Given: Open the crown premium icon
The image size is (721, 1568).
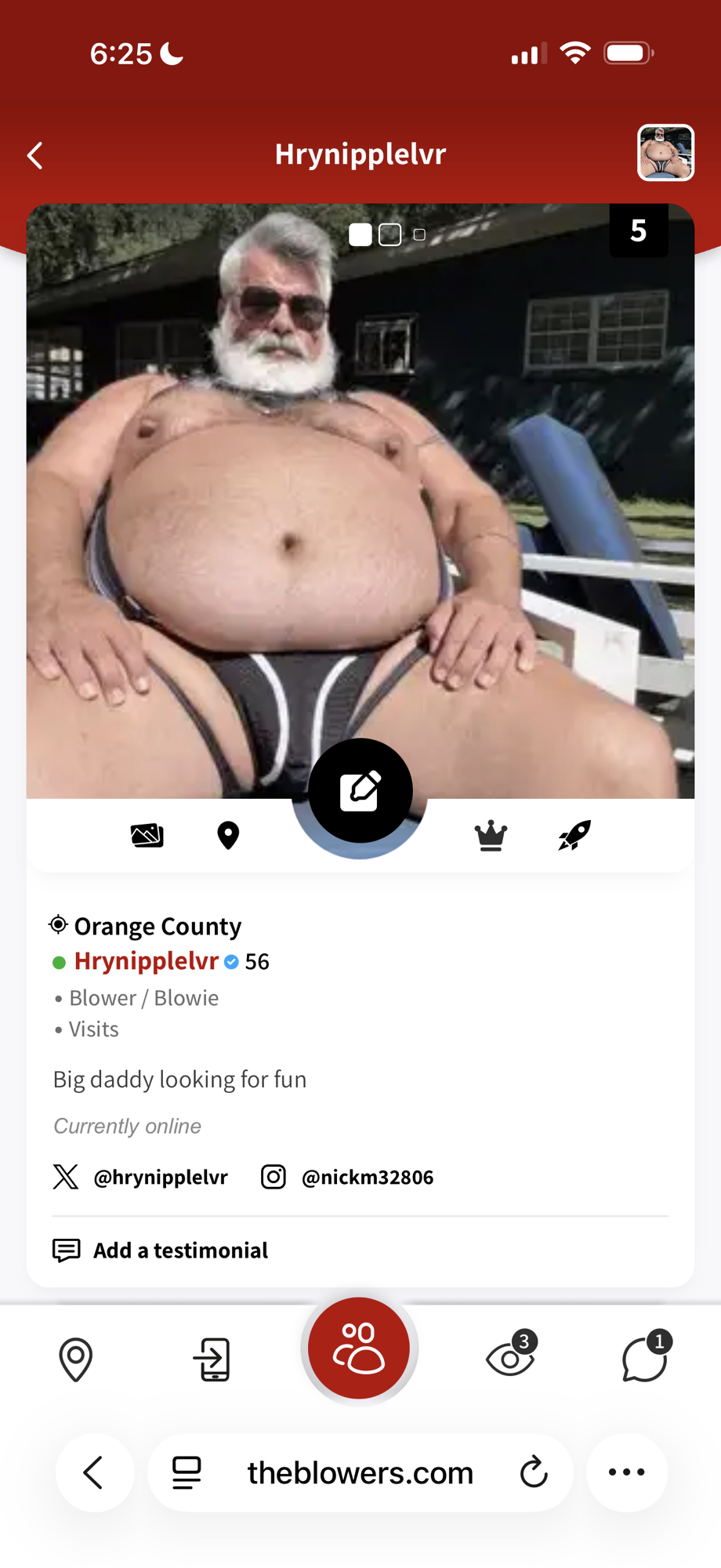Looking at the screenshot, I should point(491,836).
